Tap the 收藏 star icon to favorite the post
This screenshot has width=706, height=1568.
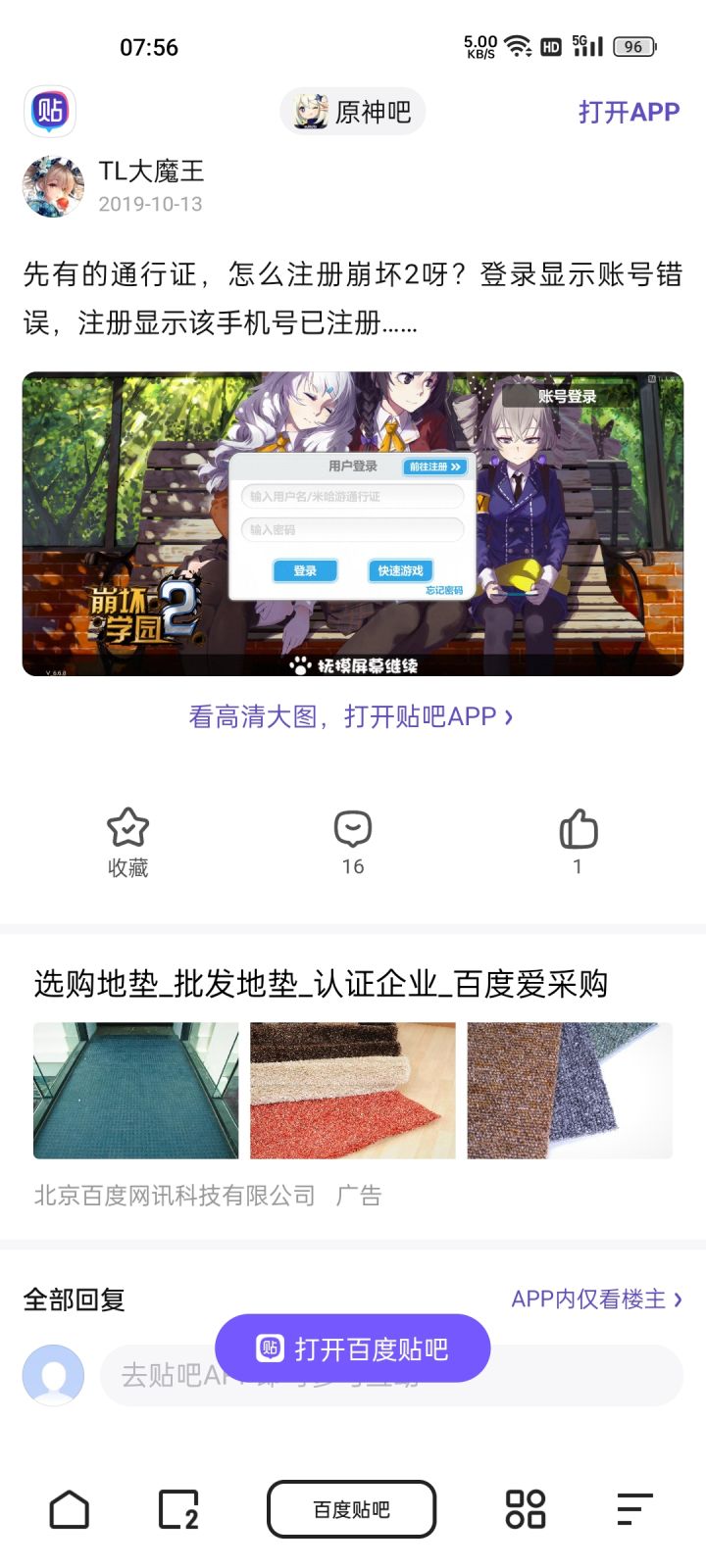click(x=127, y=829)
